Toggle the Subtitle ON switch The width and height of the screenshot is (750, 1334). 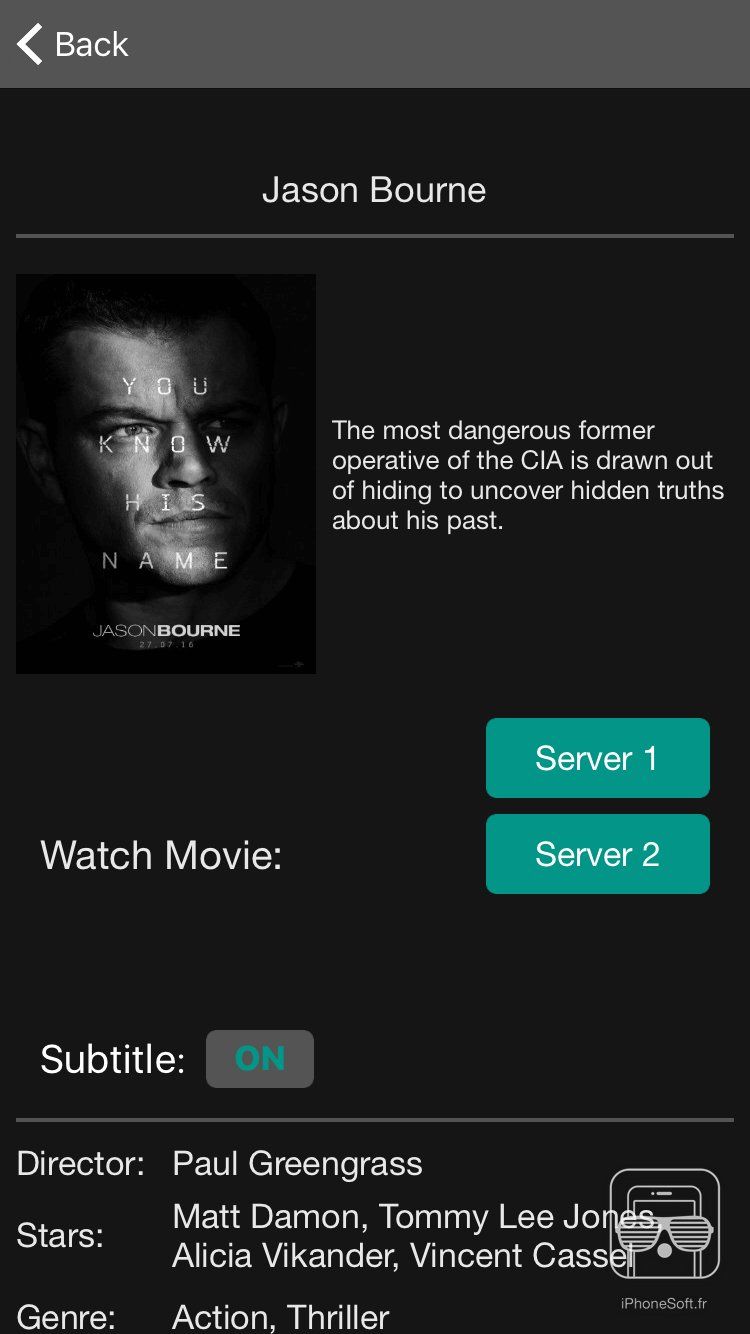(x=260, y=1058)
